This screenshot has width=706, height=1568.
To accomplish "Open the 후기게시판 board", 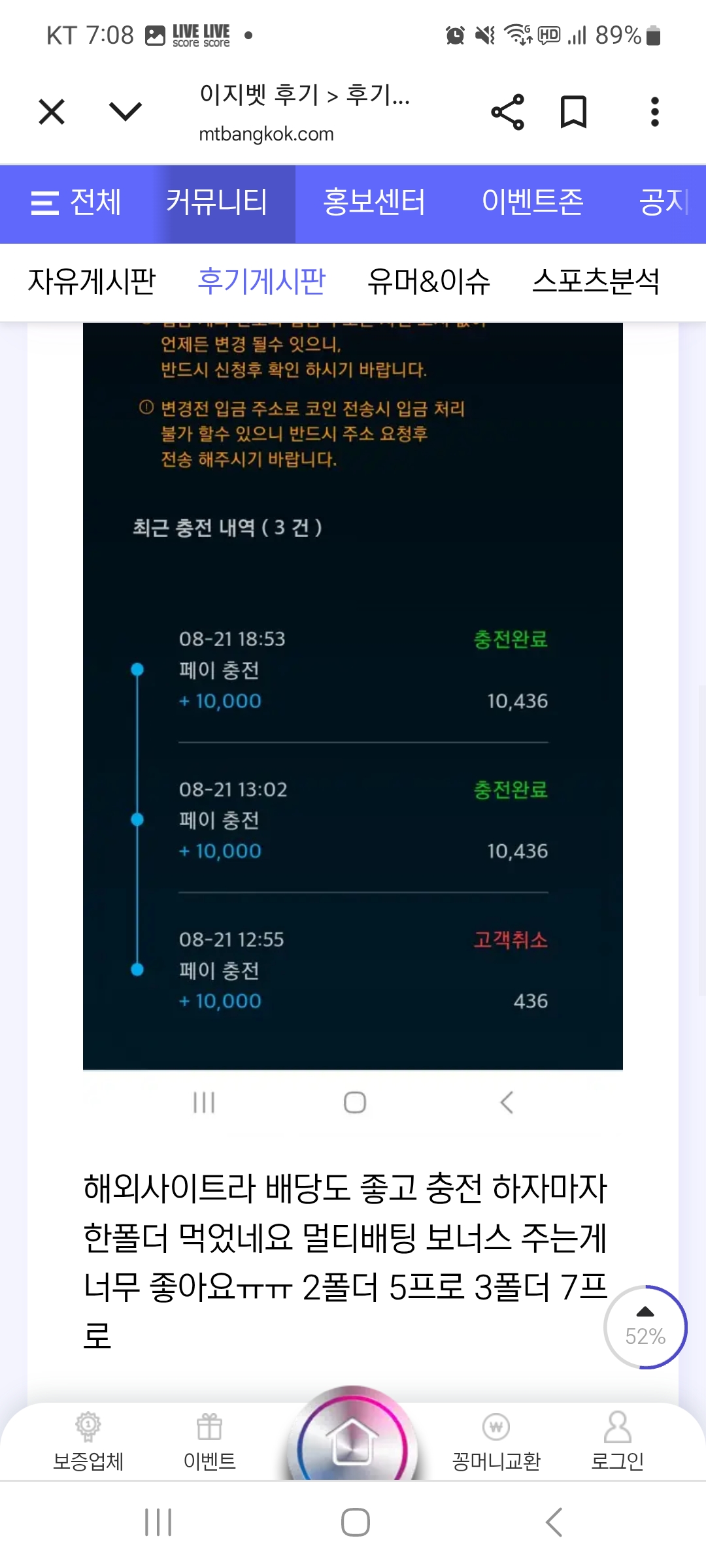I will [261, 282].
